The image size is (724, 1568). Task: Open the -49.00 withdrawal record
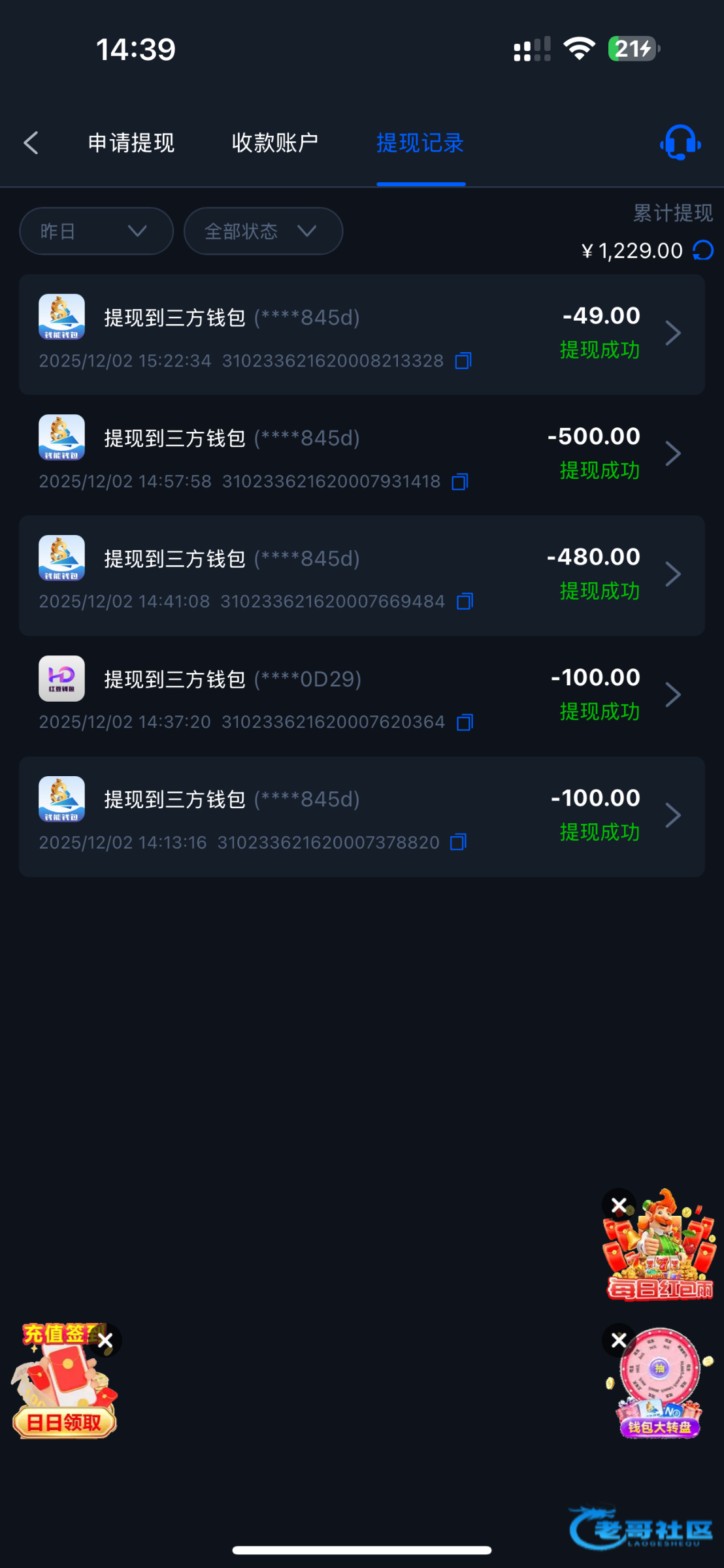point(361,334)
